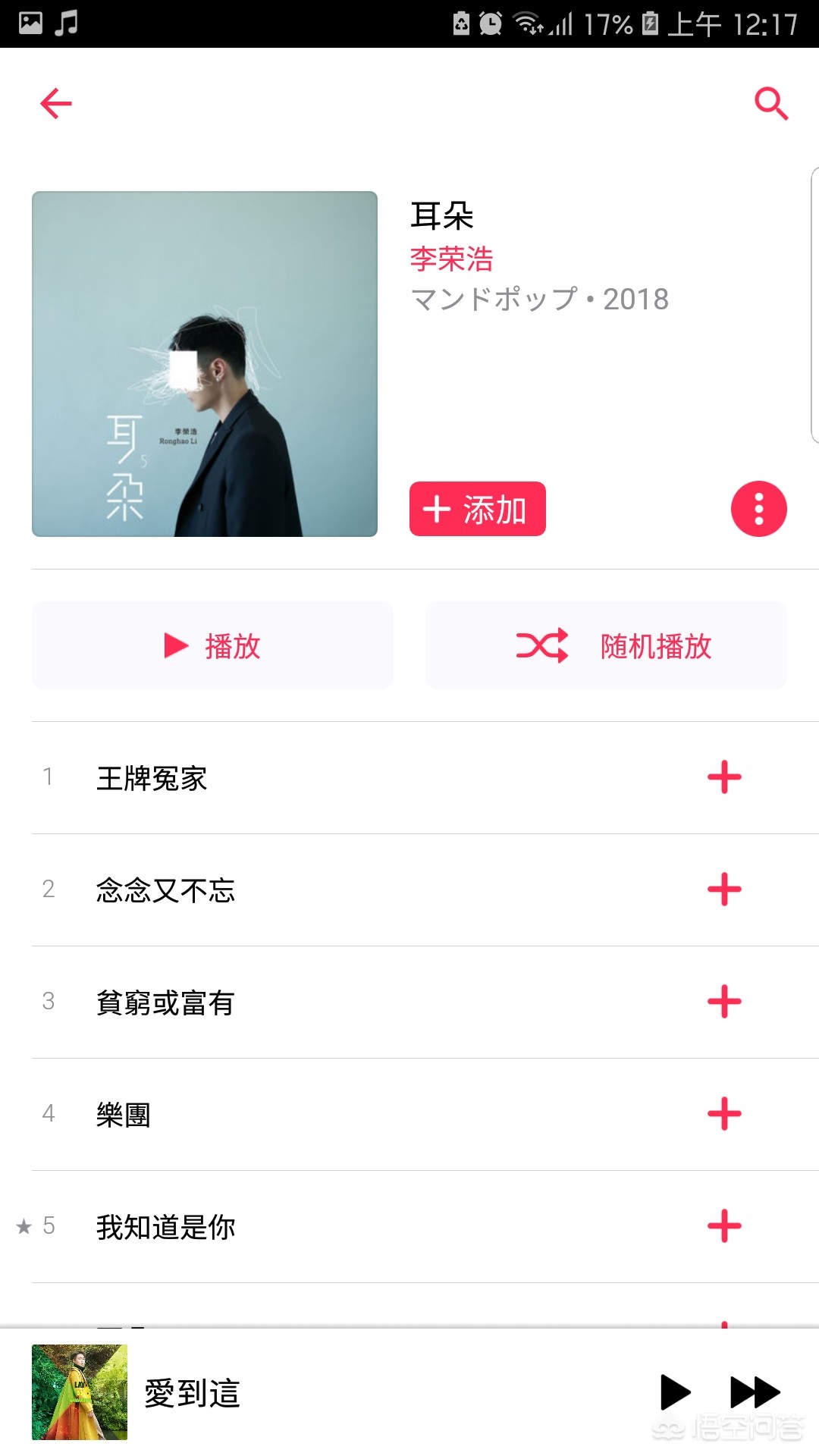Viewport: 819px width, 1456px height.
Task: Add the album with 添加 button
Action: click(x=477, y=509)
